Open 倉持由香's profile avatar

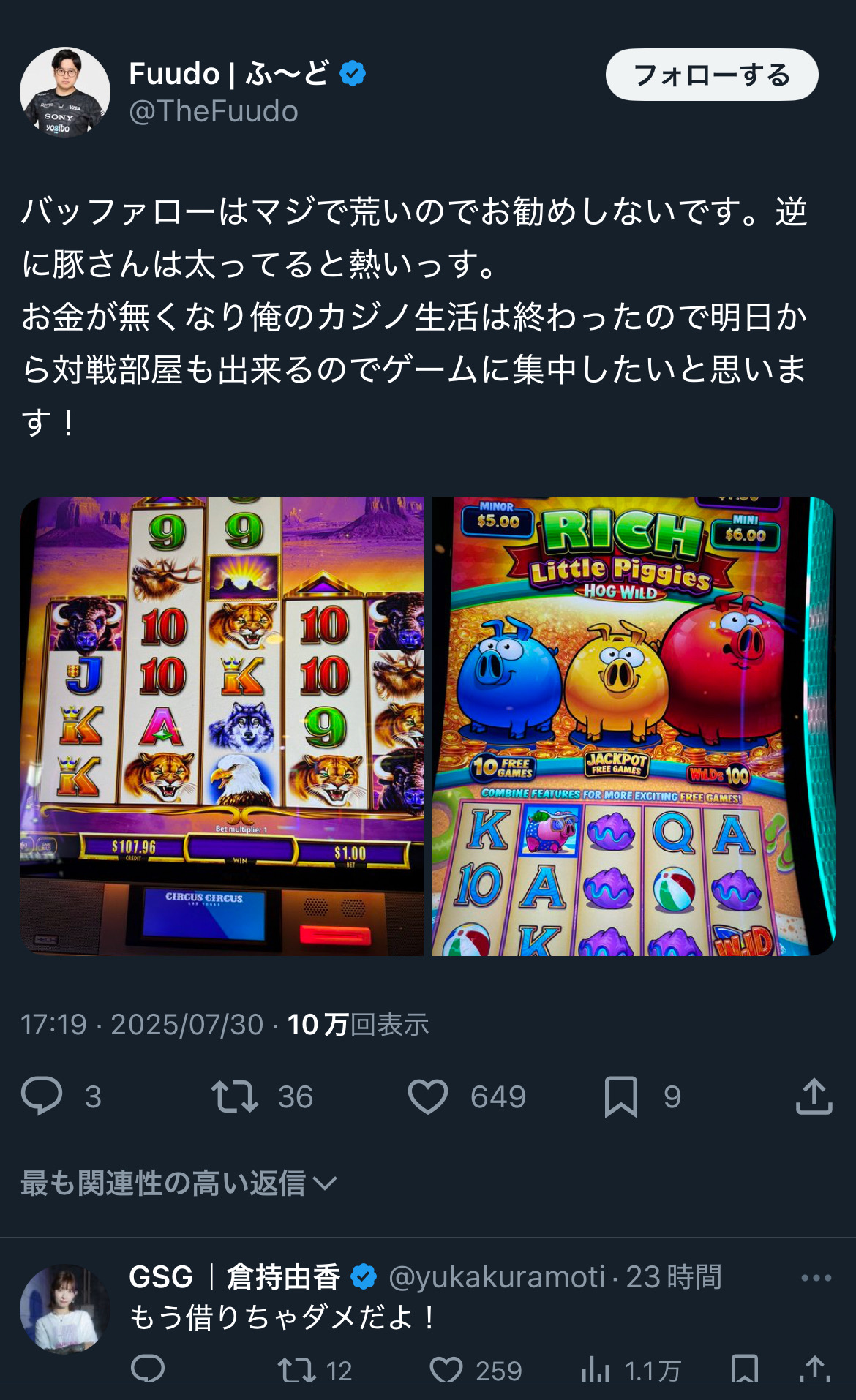click(x=65, y=1309)
